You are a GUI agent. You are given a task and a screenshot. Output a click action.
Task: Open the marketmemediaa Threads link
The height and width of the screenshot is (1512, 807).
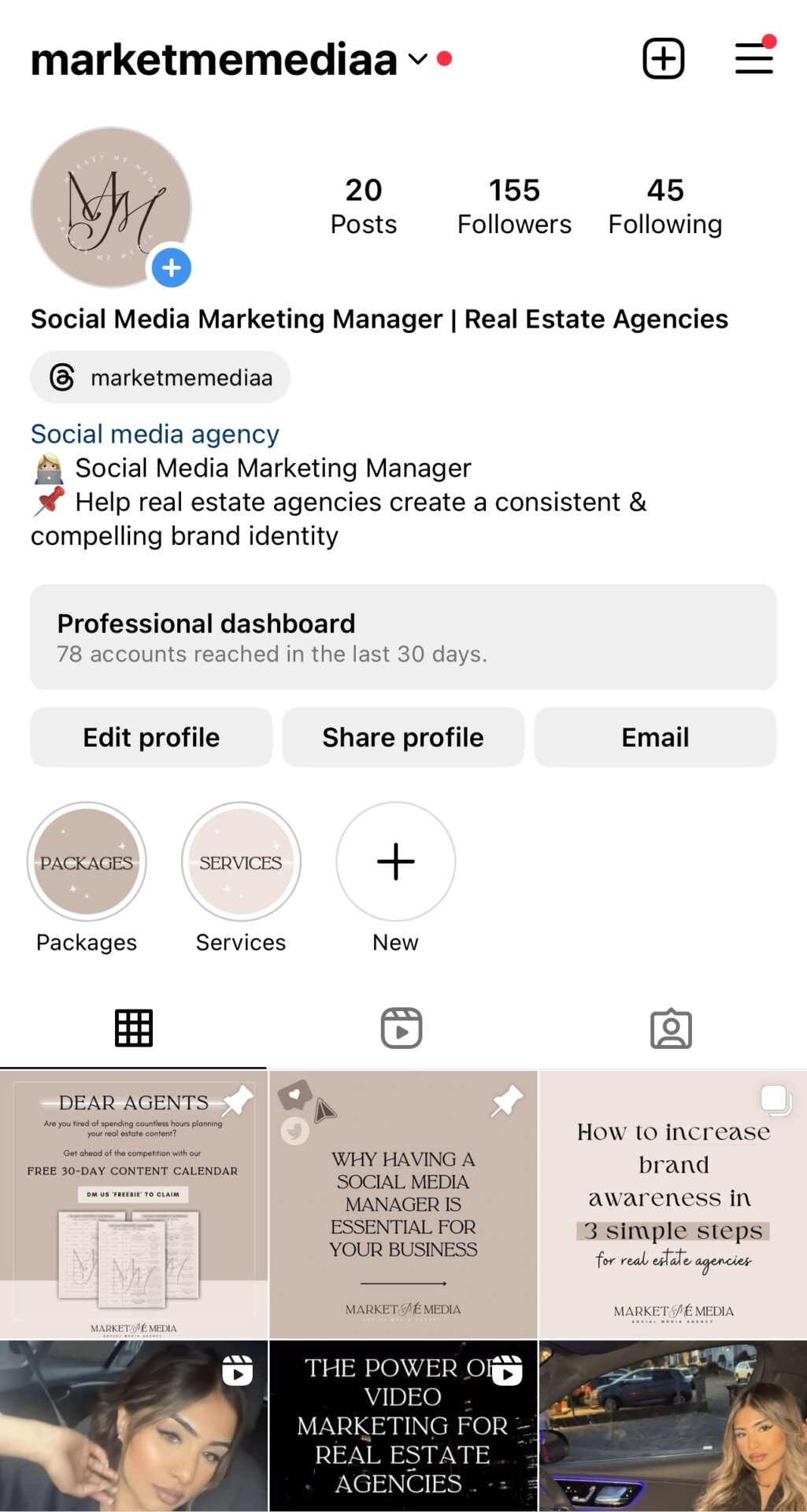pyautogui.click(x=161, y=377)
